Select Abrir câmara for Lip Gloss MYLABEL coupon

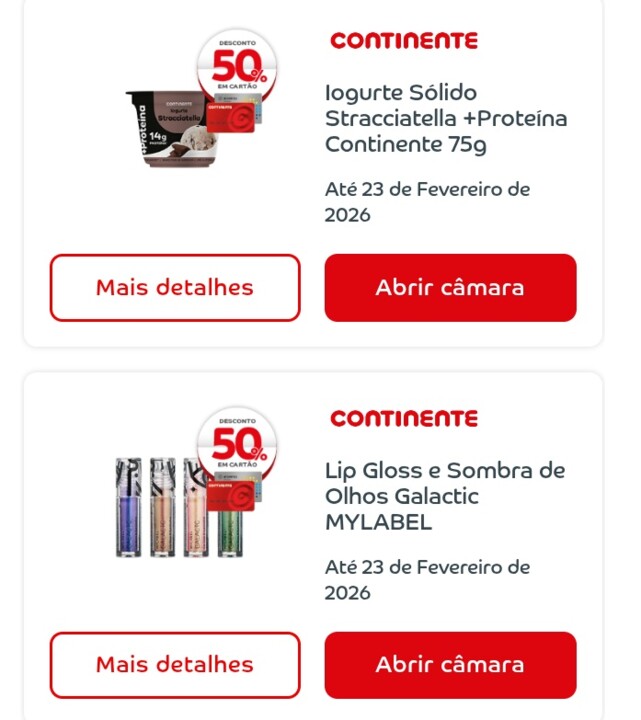[450, 665]
